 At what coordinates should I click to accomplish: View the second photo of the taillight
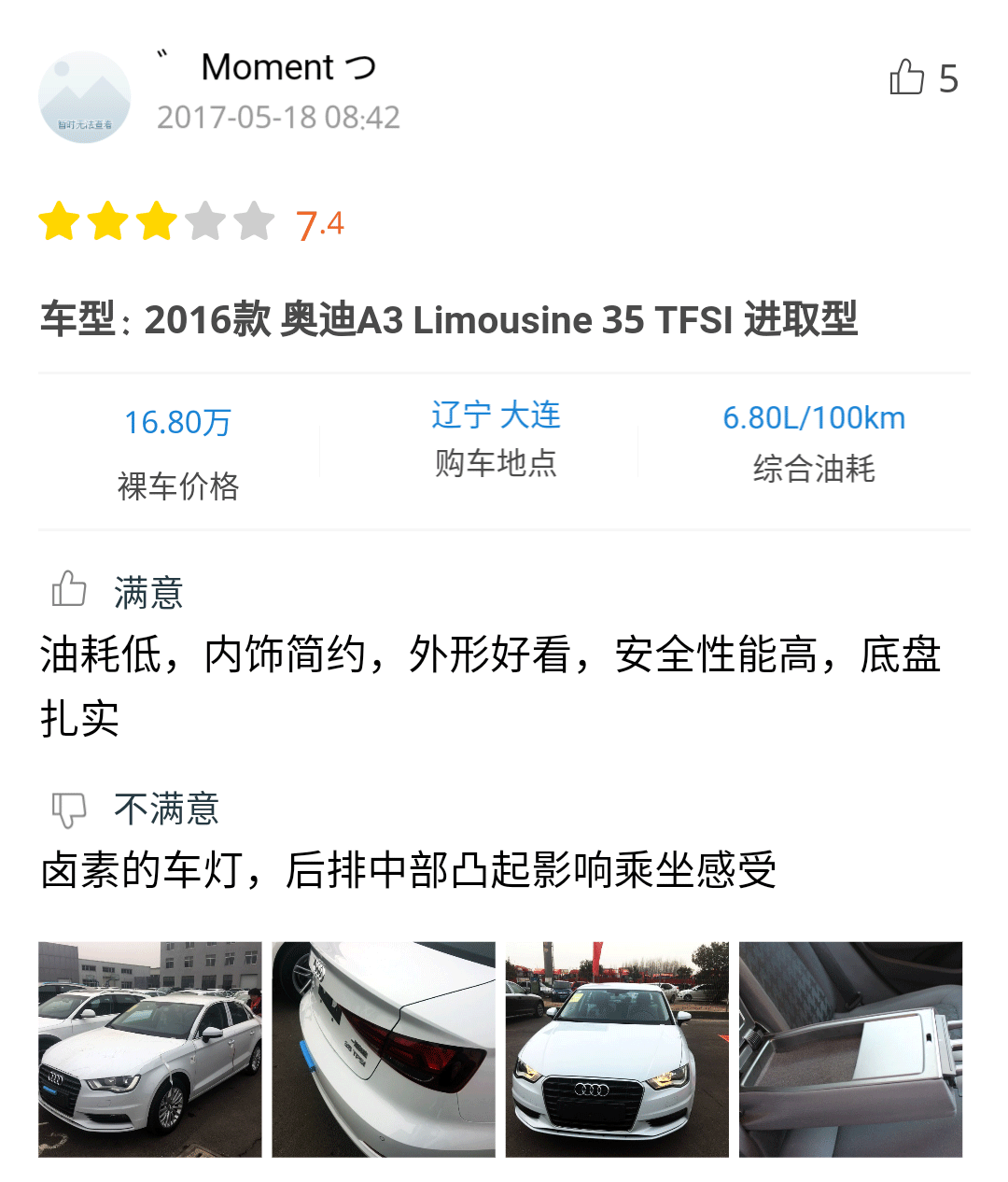point(384,1049)
